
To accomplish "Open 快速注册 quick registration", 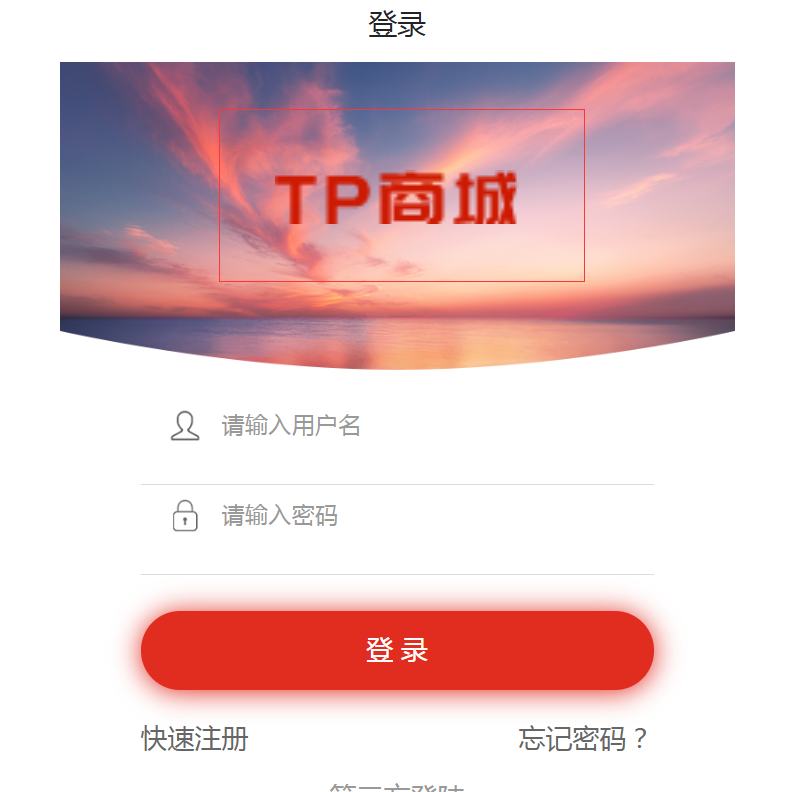I will 195,739.
